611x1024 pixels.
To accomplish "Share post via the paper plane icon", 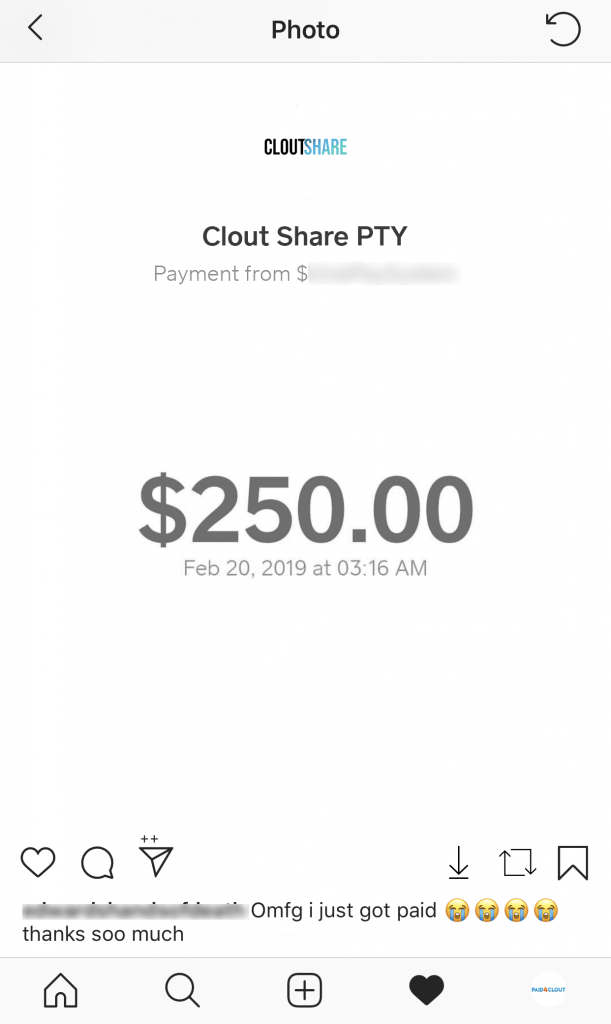I will [155, 857].
